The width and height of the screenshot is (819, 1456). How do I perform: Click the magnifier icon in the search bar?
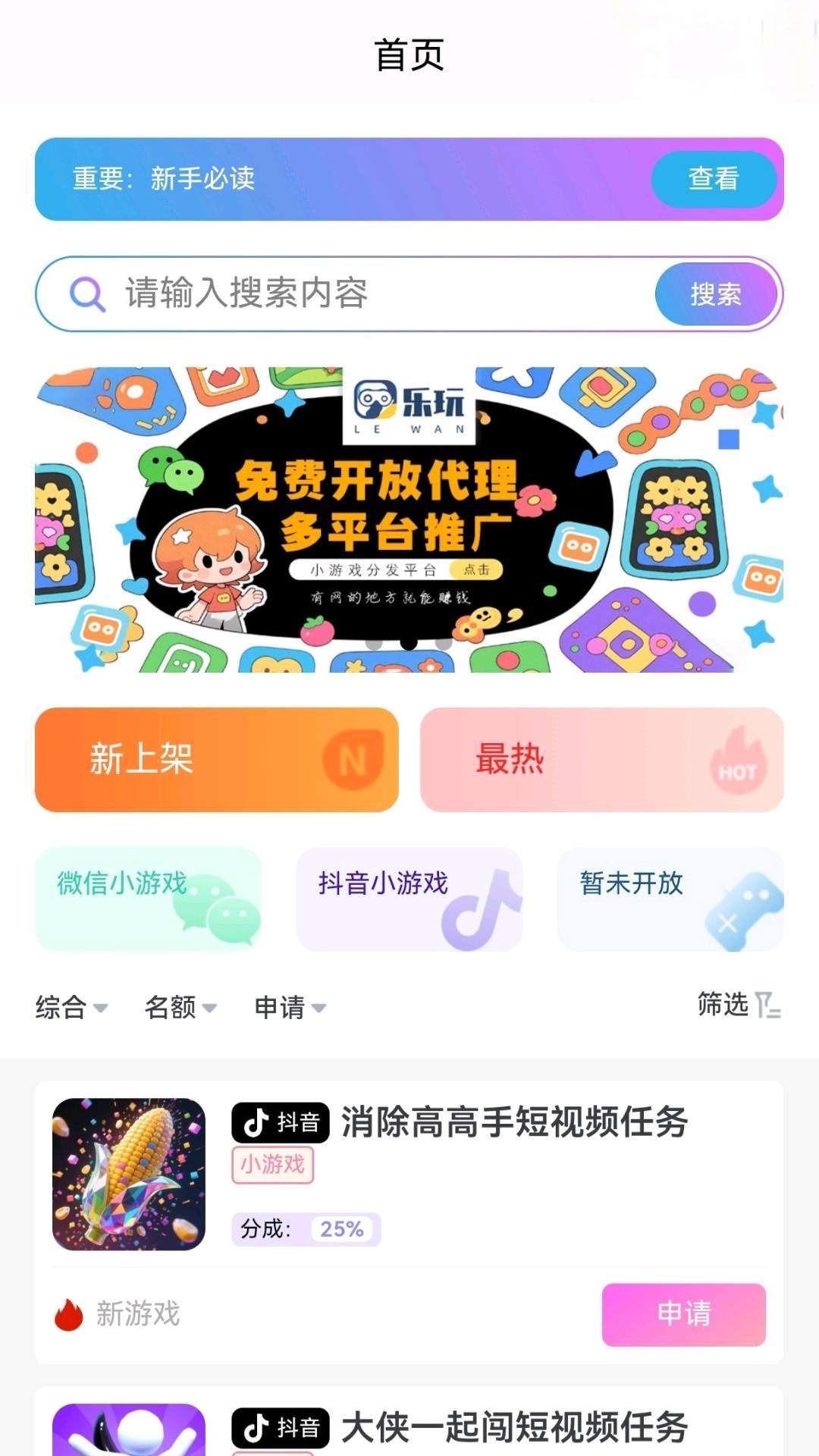pyautogui.click(x=86, y=293)
